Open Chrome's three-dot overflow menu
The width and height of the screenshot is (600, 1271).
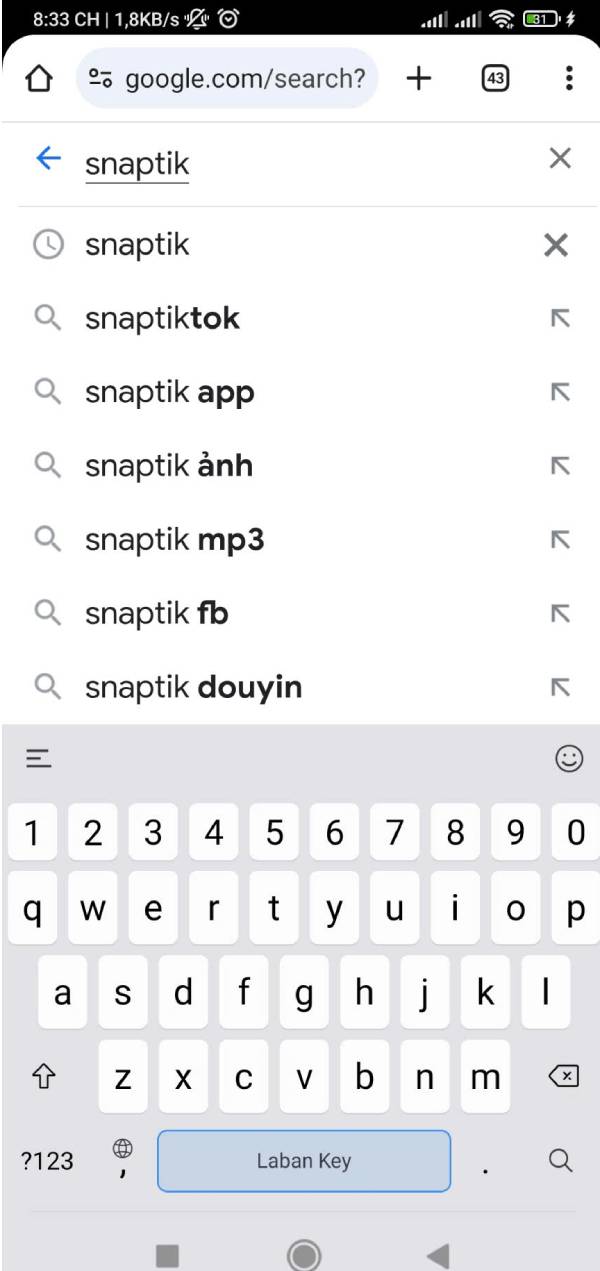[x=568, y=79]
